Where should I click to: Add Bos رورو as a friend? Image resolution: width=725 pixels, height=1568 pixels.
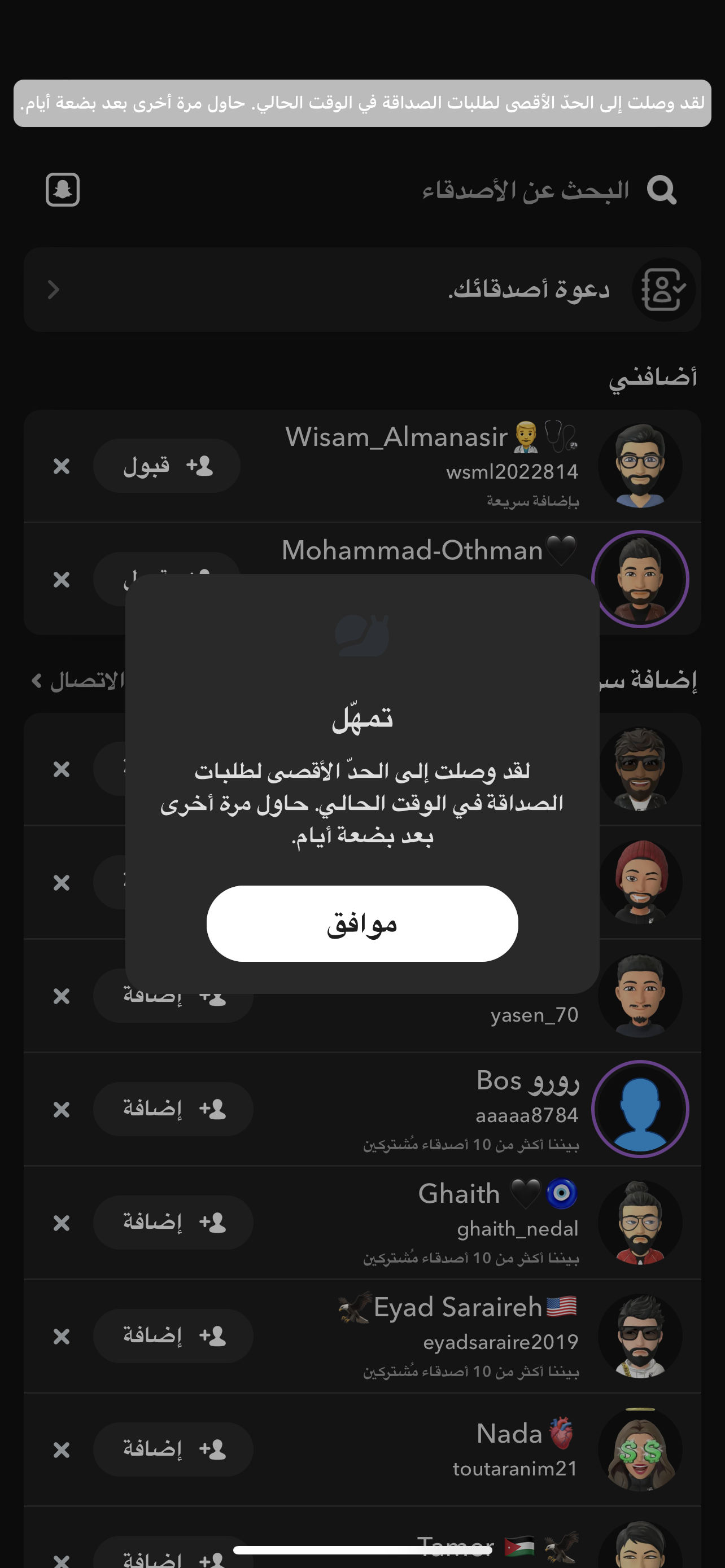pos(173,1109)
